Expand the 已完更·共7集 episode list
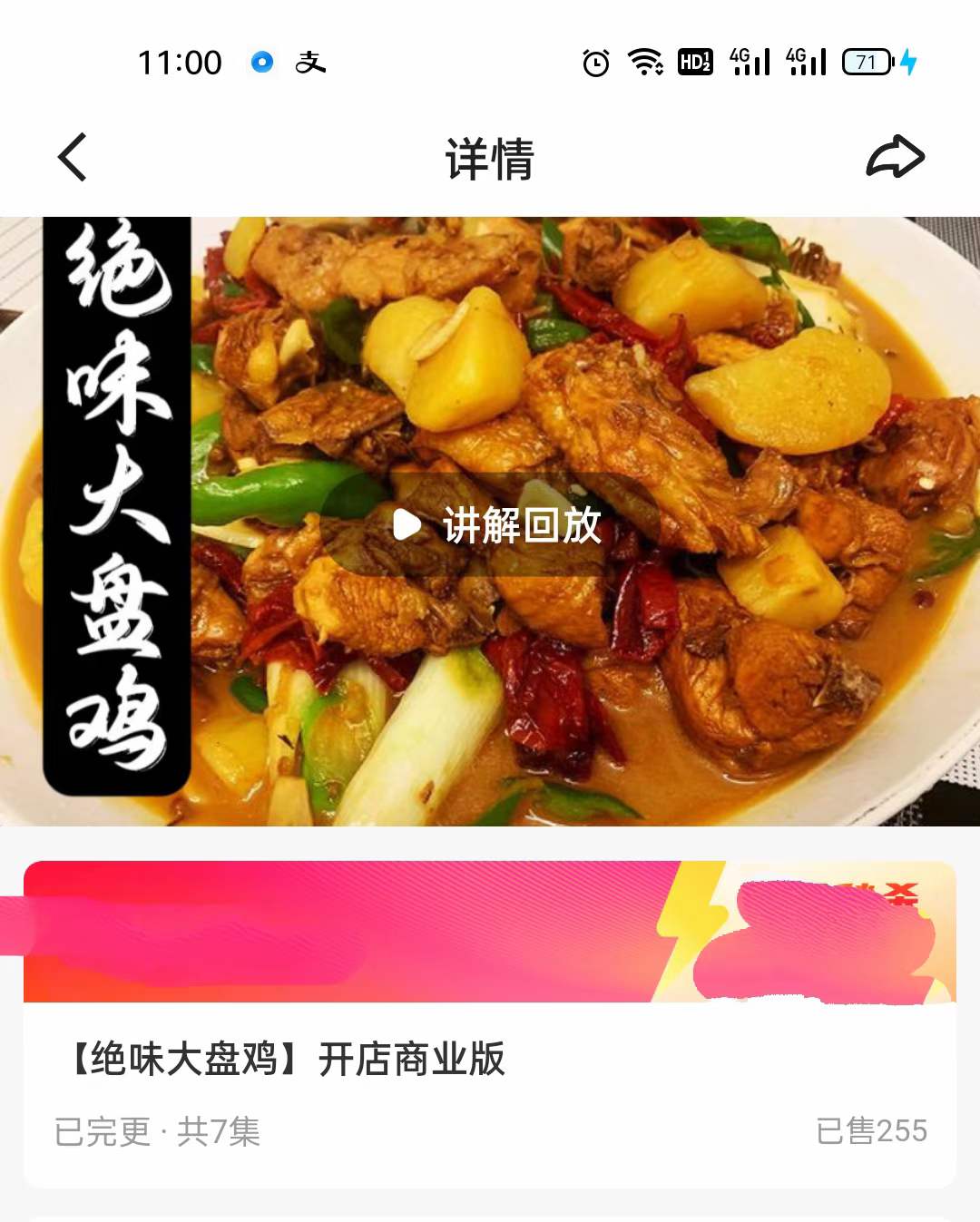 [x=160, y=1129]
